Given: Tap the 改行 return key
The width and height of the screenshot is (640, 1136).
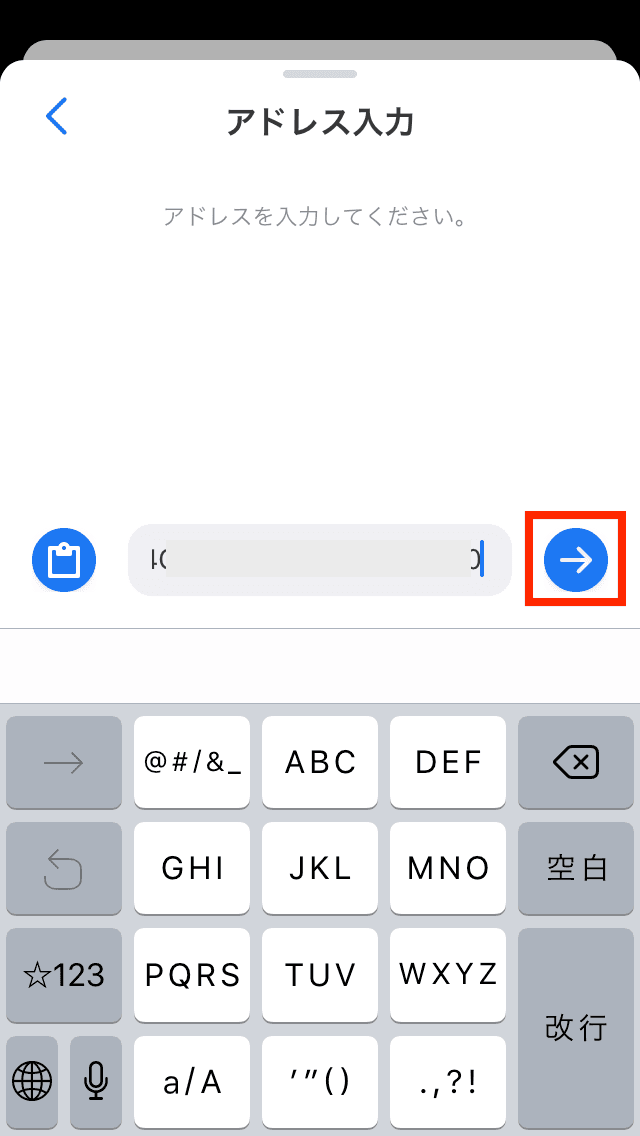Looking at the screenshot, I should coord(576,1027).
